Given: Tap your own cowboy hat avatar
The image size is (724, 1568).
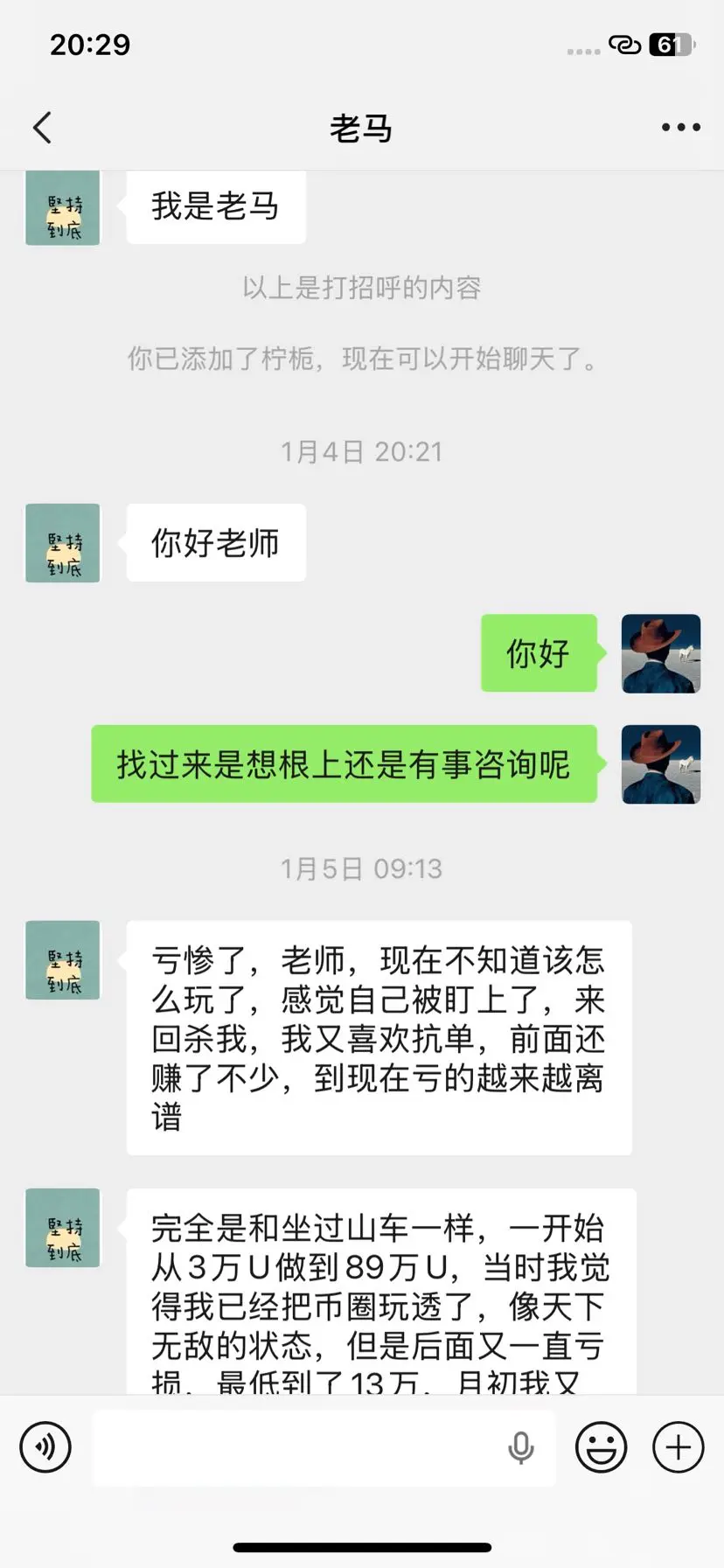Looking at the screenshot, I should [660, 654].
